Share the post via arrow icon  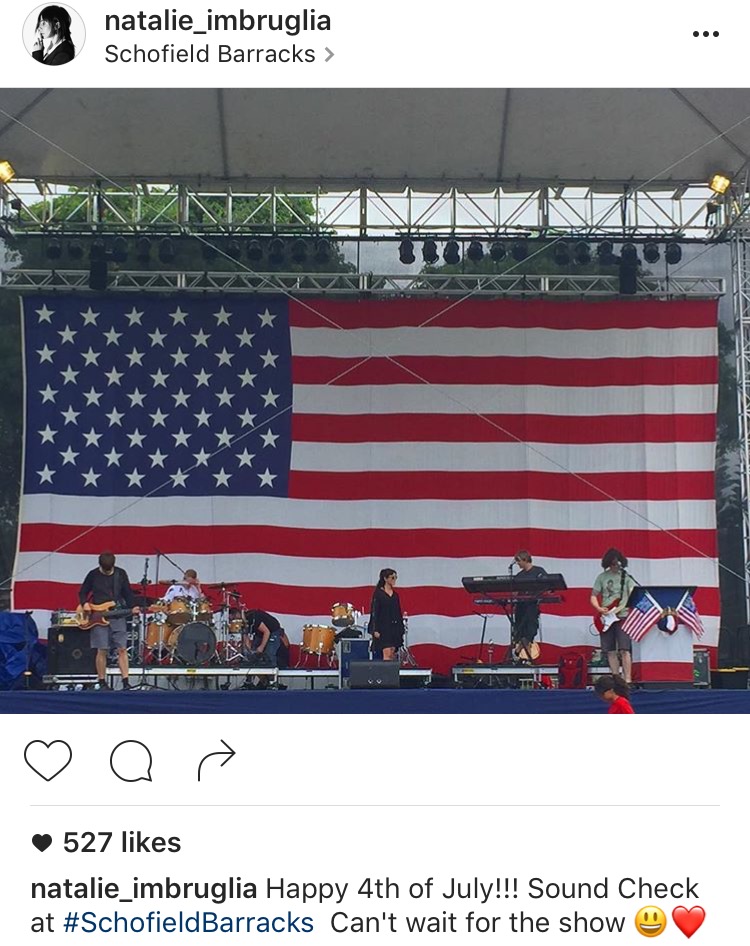coord(215,762)
